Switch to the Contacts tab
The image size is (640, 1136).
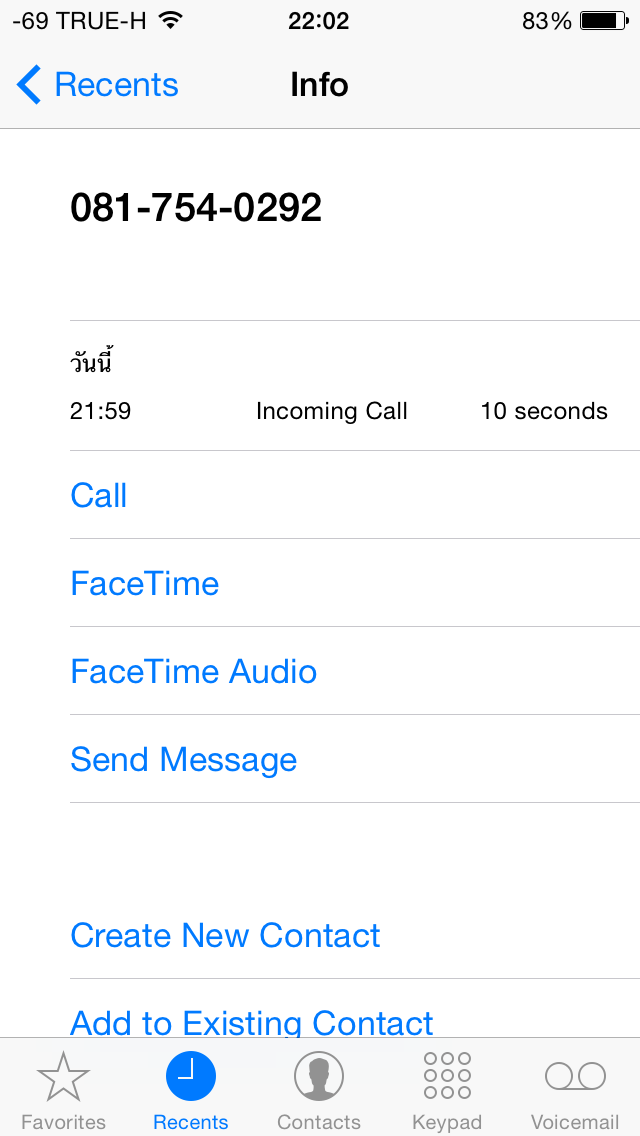click(x=319, y=1090)
